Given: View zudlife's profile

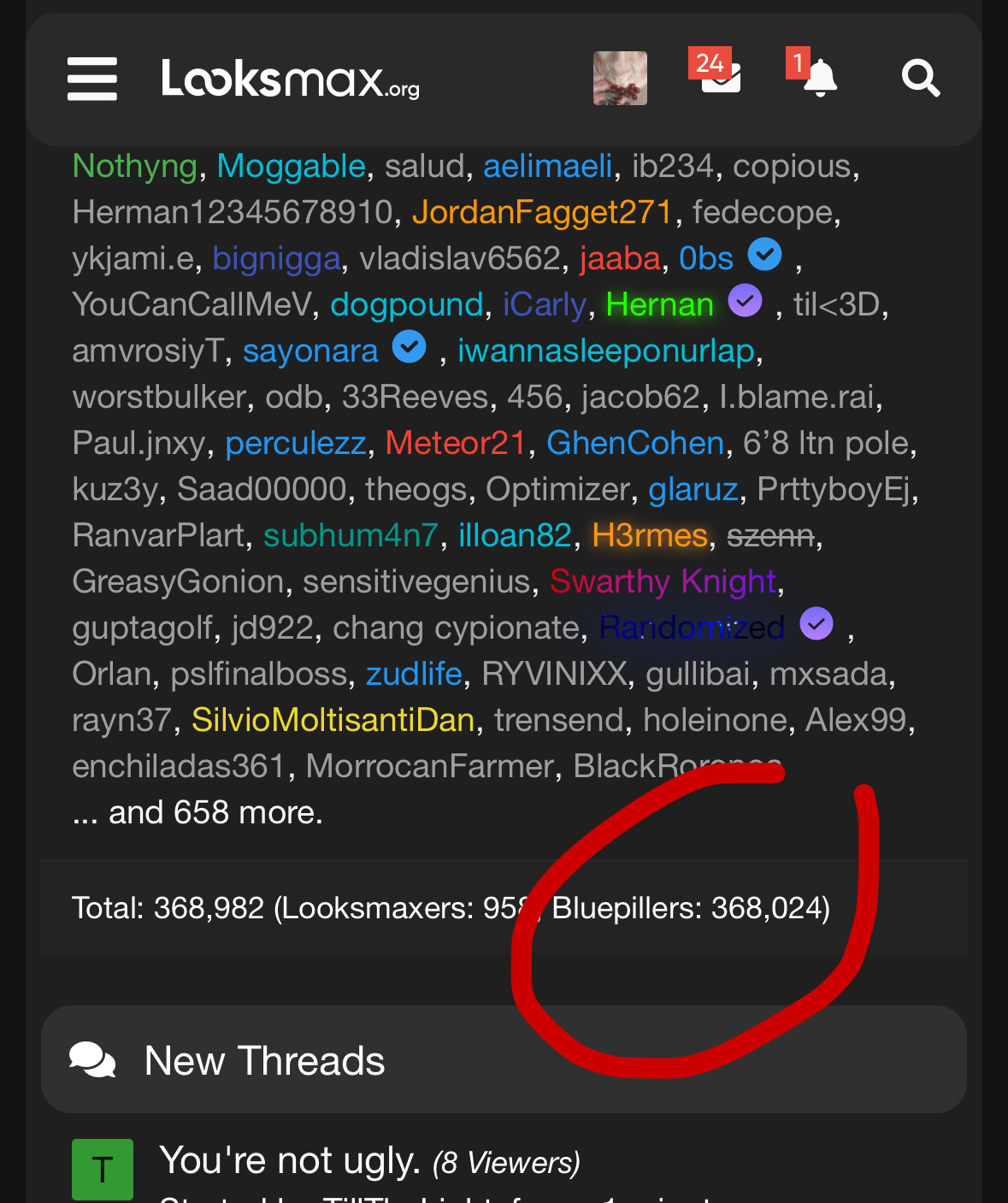Looking at the screenshot, I should click(x=414, y=674).
